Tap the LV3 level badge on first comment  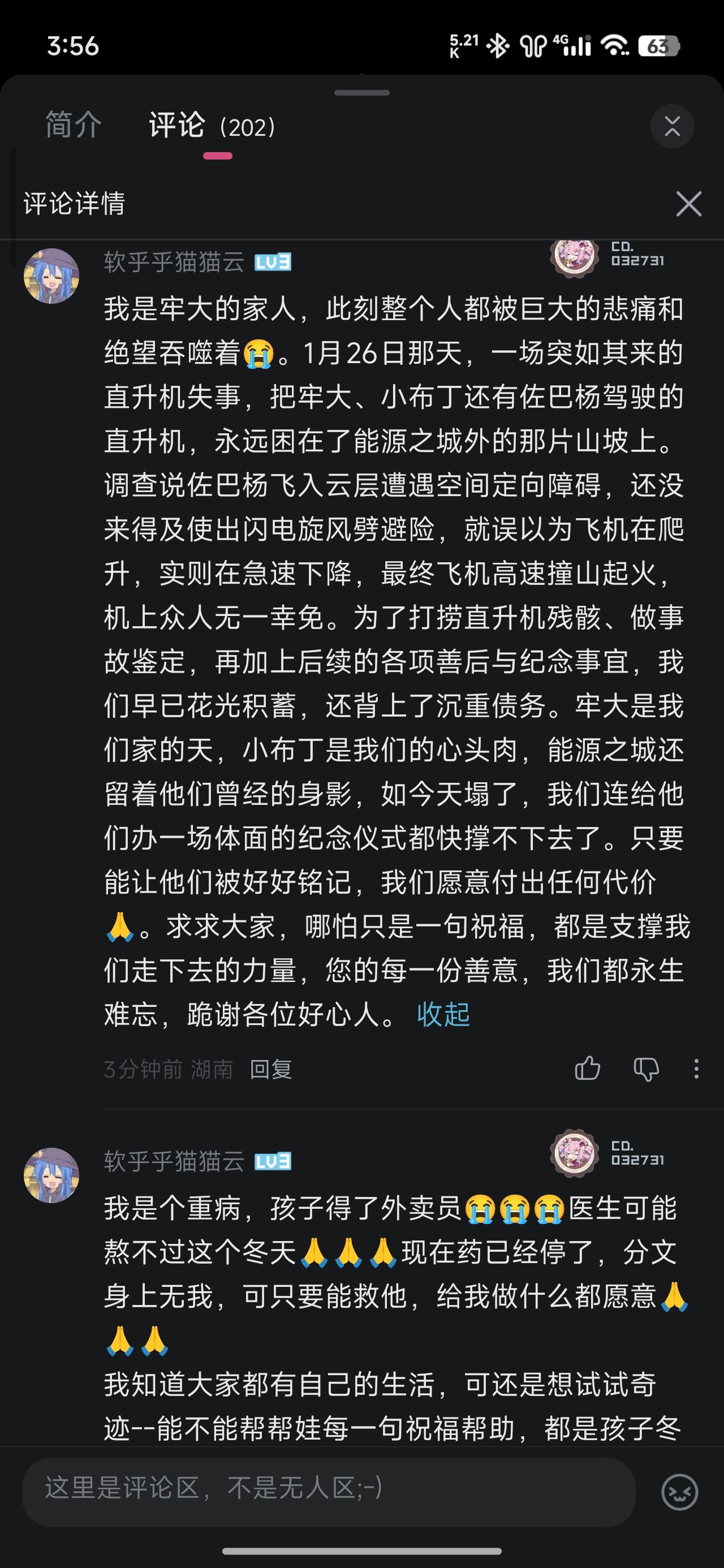(273, 262)
